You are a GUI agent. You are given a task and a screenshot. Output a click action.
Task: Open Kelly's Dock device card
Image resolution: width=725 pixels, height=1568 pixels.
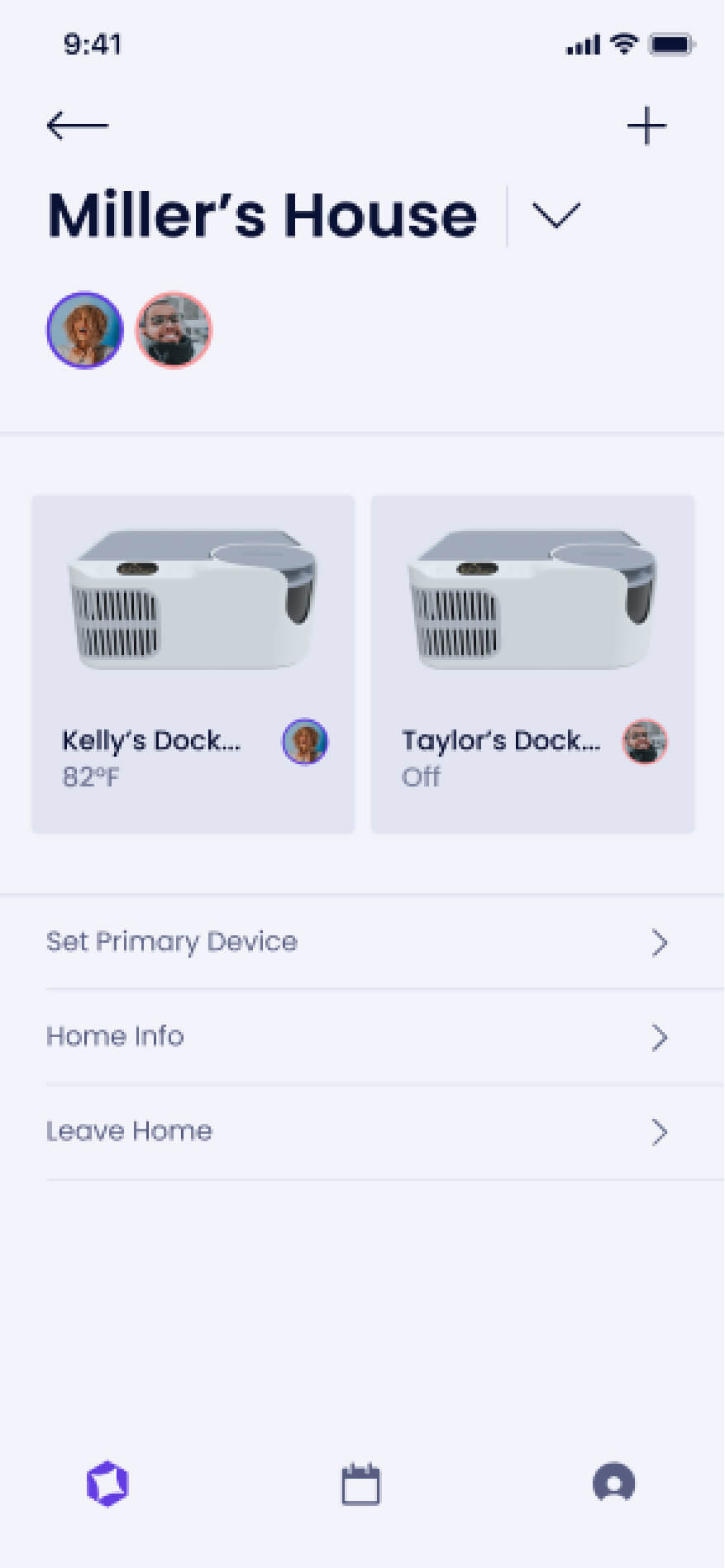[x=193, y=663]
